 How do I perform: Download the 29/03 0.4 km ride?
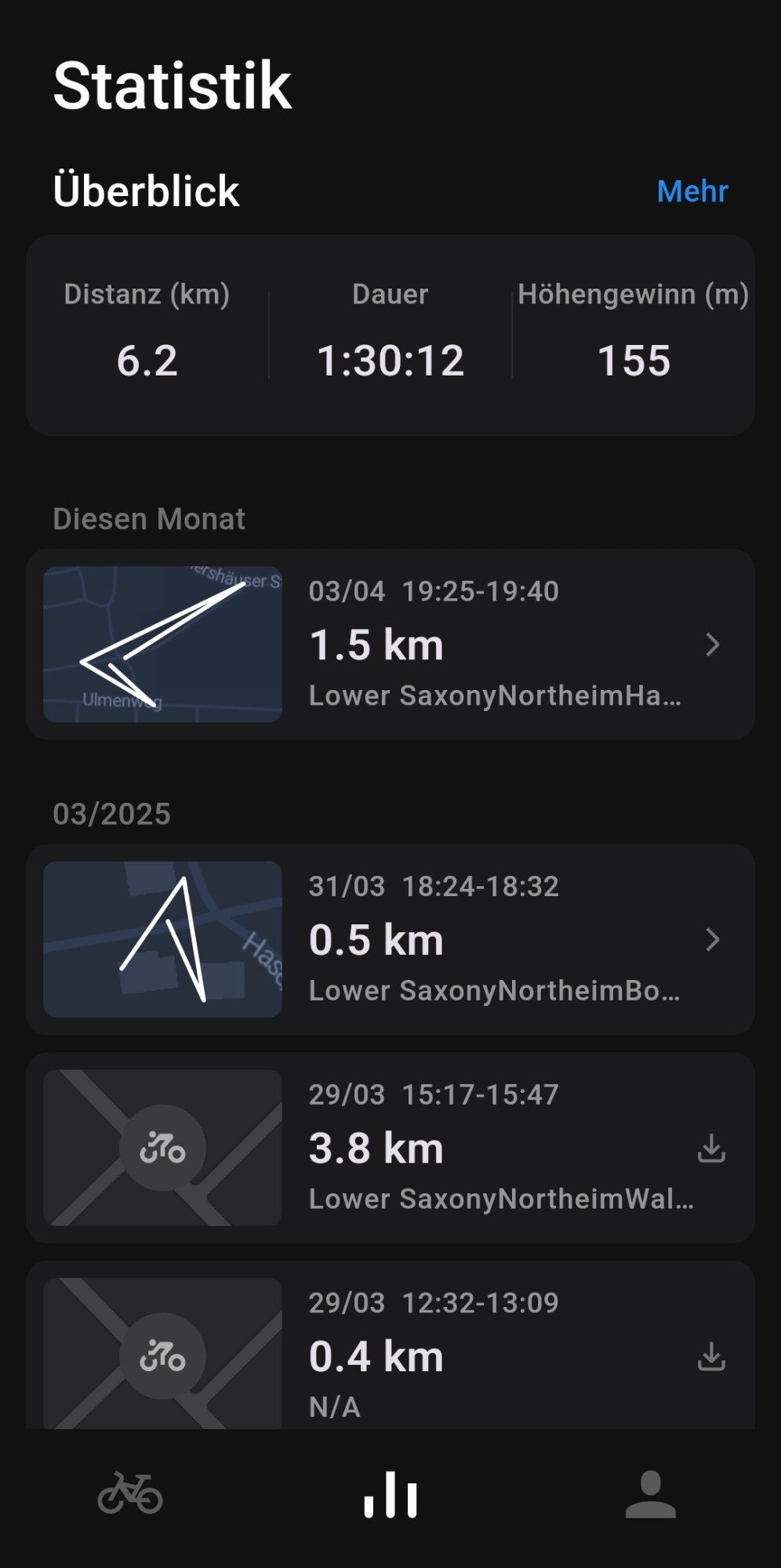point(711,1356)
